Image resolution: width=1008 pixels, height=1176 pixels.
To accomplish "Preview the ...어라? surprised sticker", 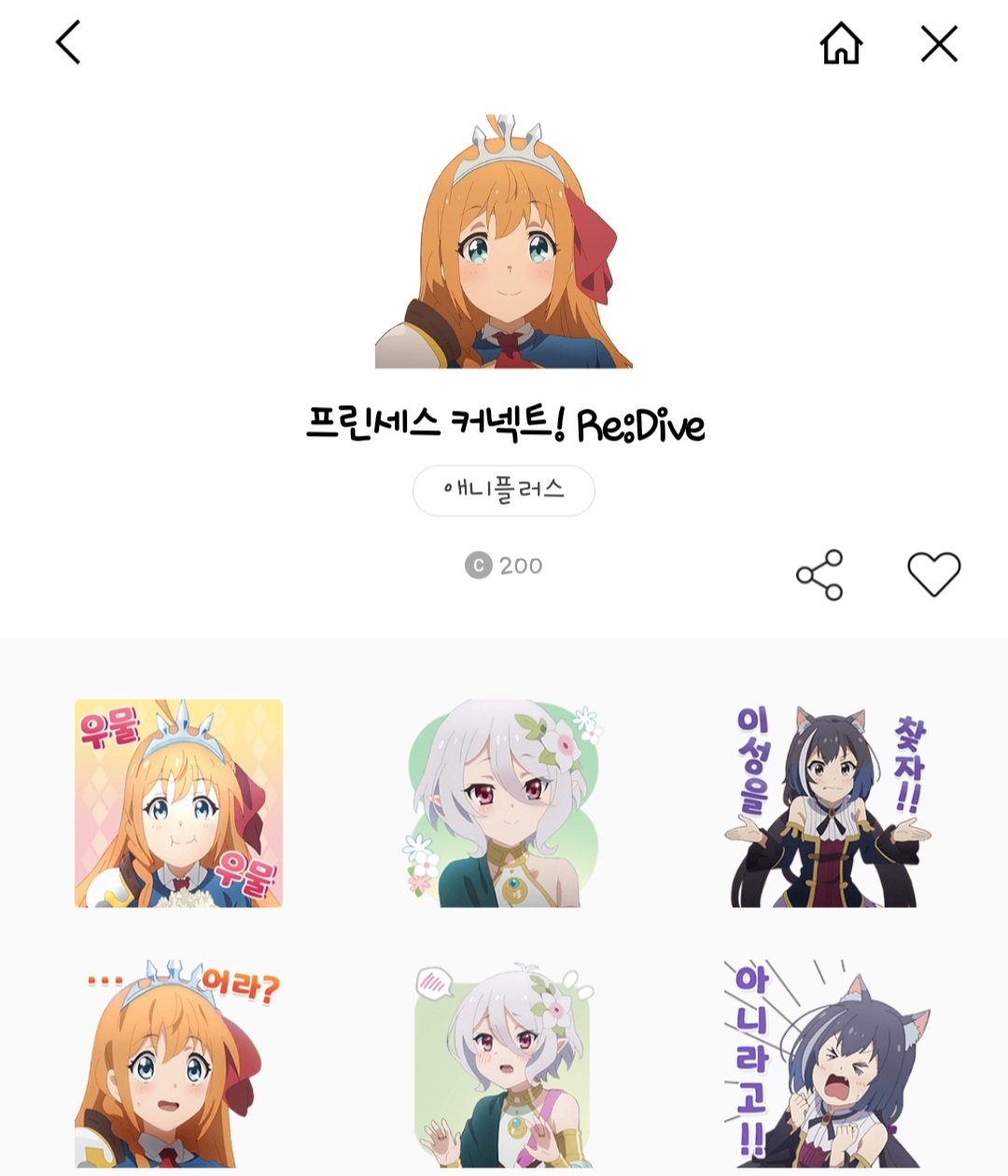I will pos(178,1064).
